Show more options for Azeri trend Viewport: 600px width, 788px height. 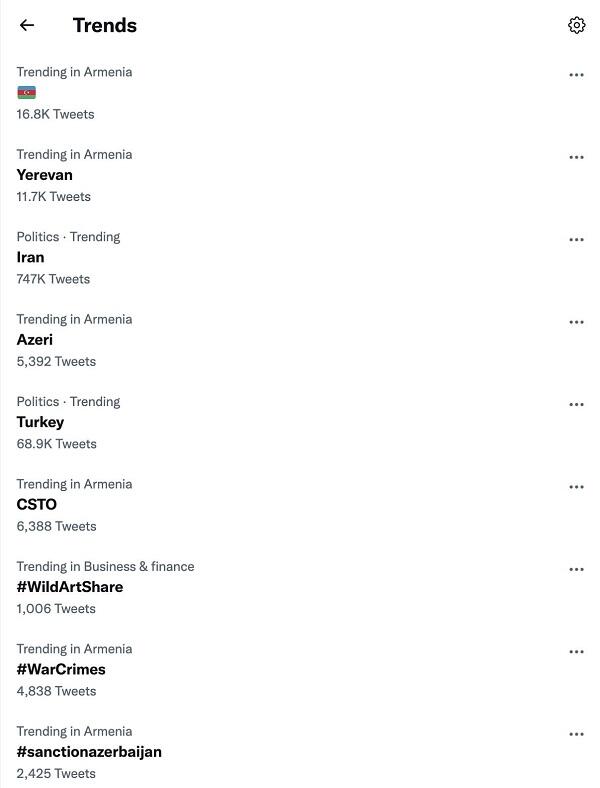[576, 322]
